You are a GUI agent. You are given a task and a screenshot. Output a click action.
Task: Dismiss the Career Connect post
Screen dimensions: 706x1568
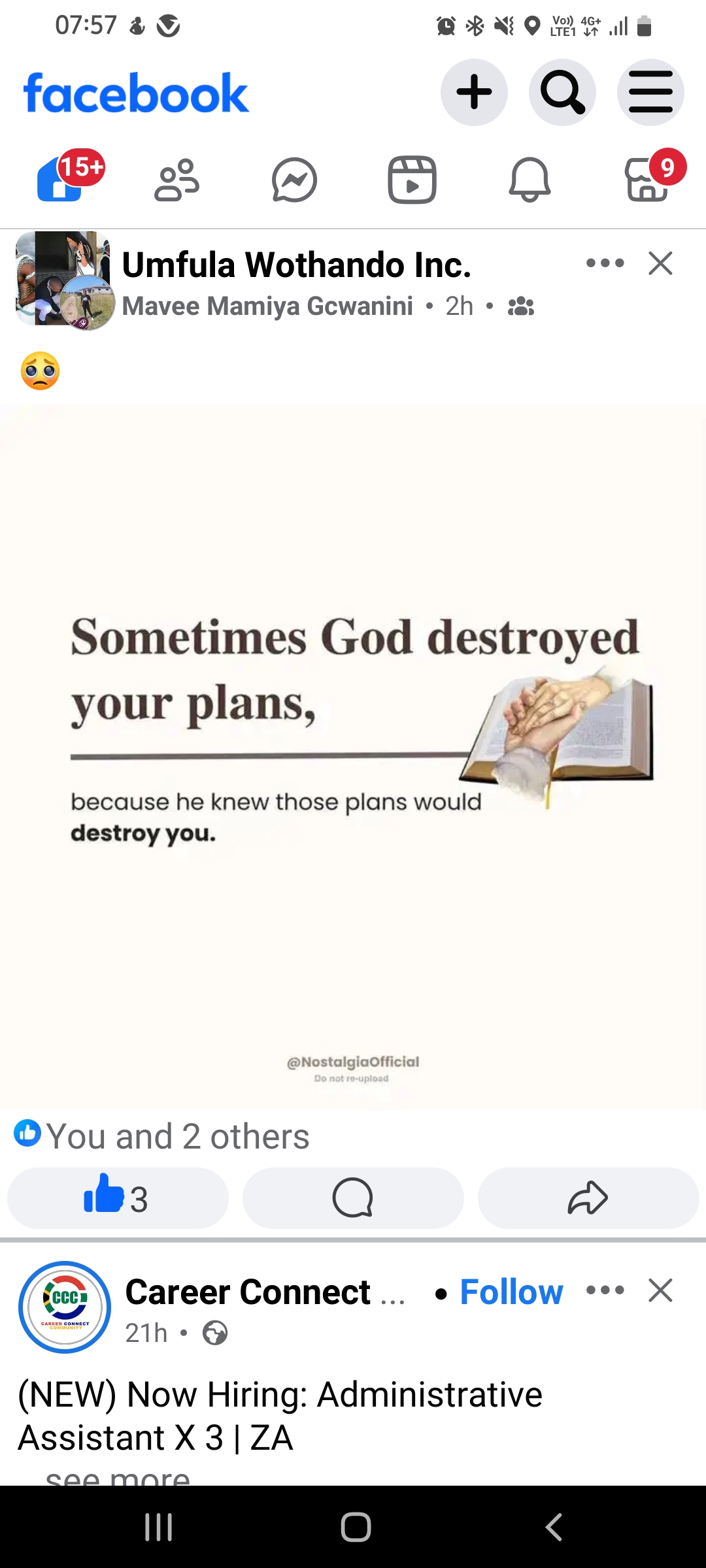click(660, 1290)
